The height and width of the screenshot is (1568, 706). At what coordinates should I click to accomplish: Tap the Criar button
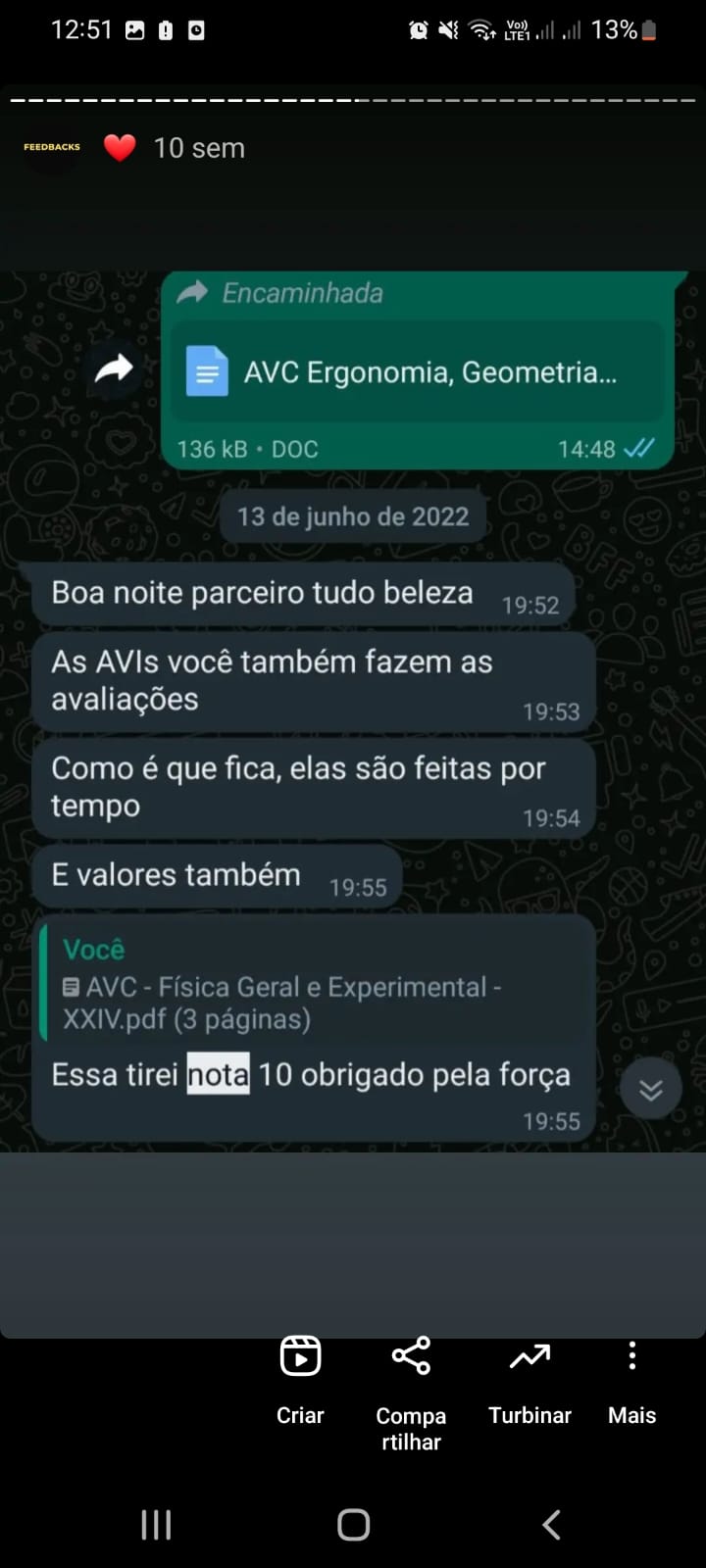click(x=300, y=1379)
